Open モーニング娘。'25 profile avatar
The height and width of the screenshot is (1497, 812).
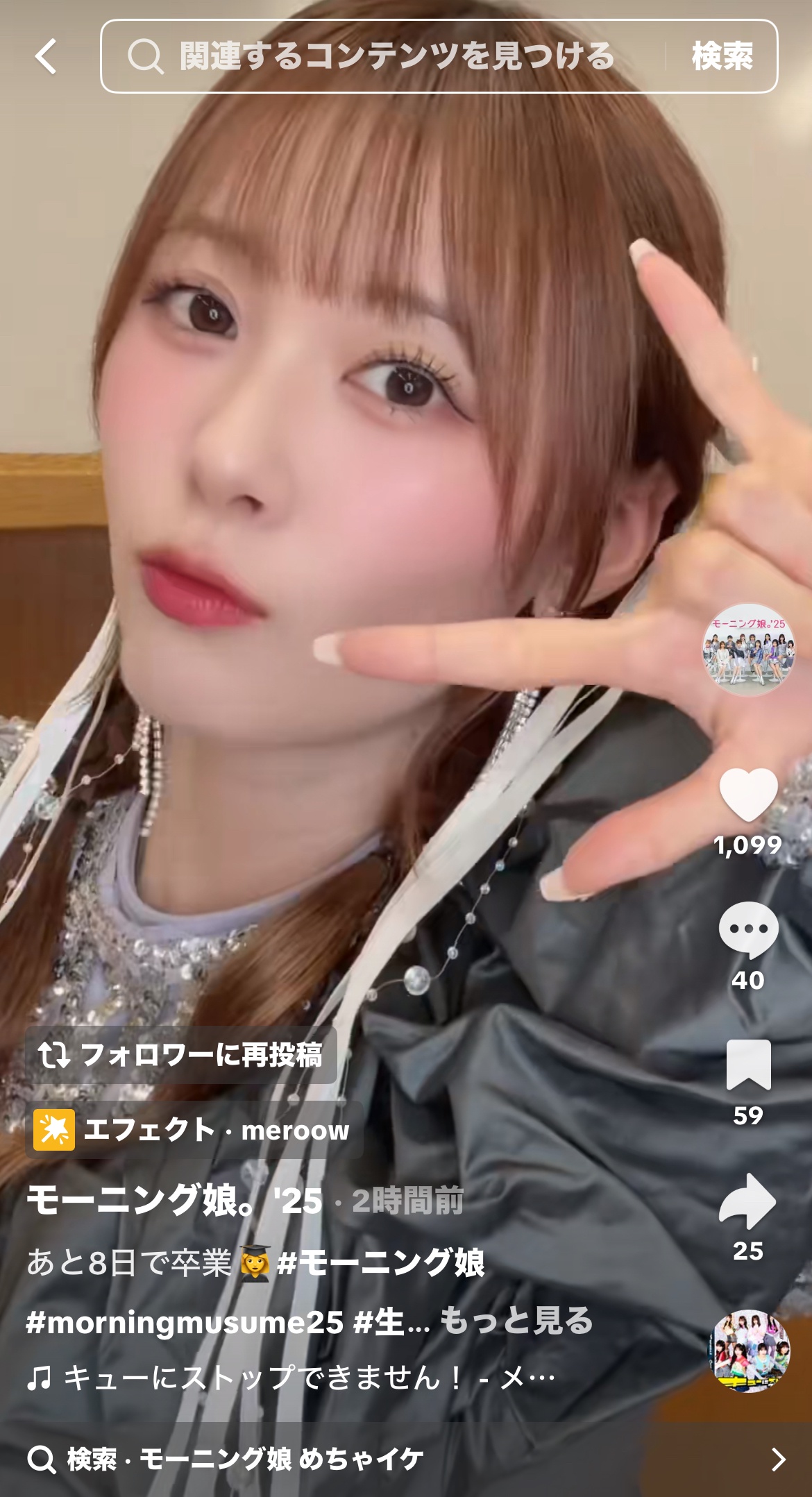click(x=748, y=650)
